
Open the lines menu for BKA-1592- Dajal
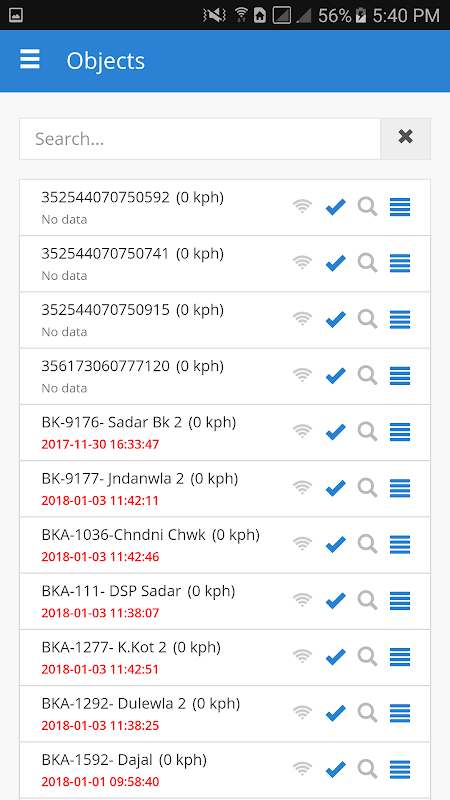(x=400, y=770)
